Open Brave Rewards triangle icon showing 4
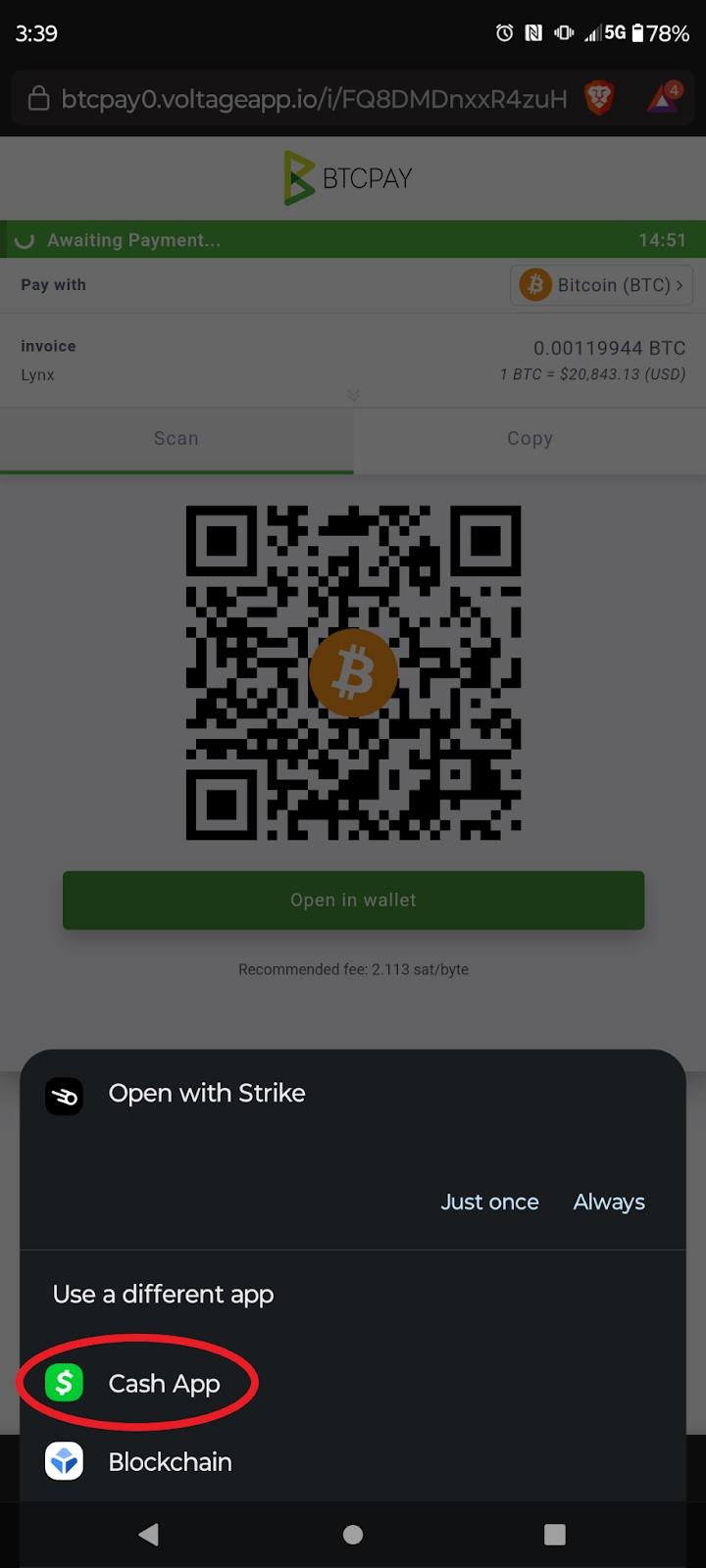 pyautogui.click(x=661, y=98)
